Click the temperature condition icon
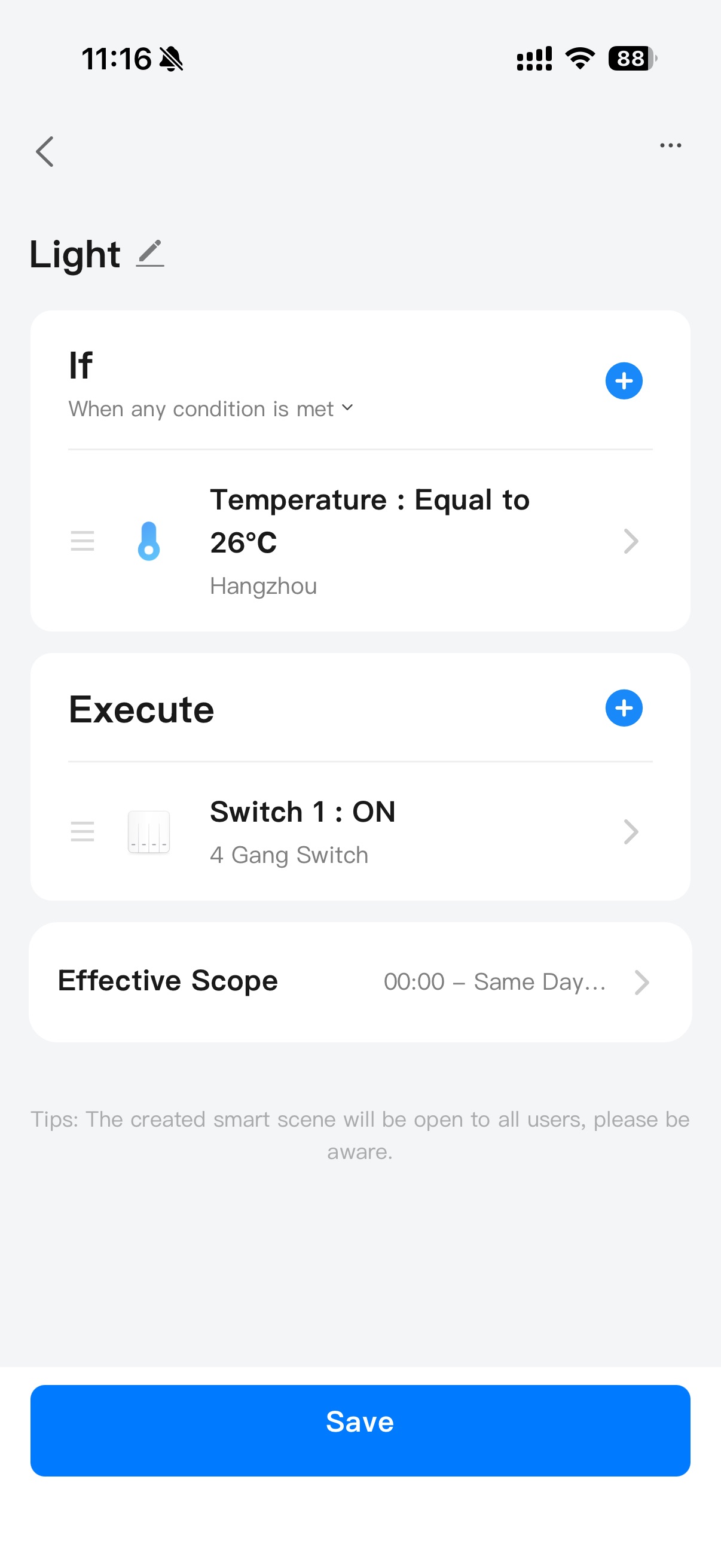This screenshot has height=1568, width=721. 148,541
